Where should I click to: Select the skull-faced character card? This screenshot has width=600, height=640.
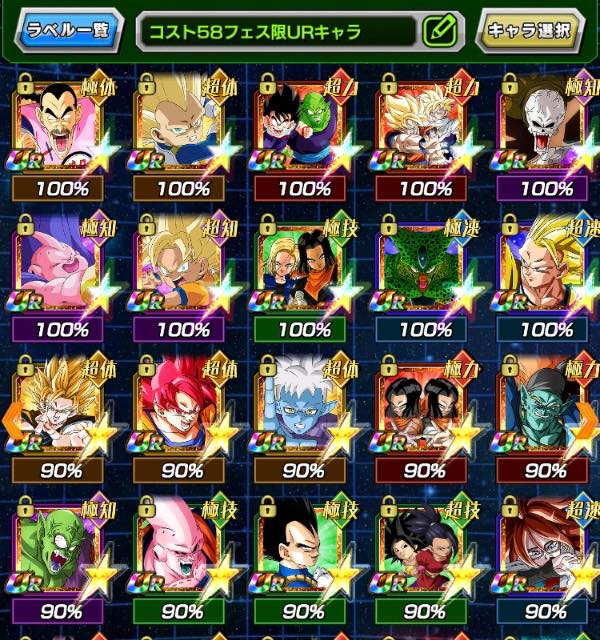[x=546, y=128]
